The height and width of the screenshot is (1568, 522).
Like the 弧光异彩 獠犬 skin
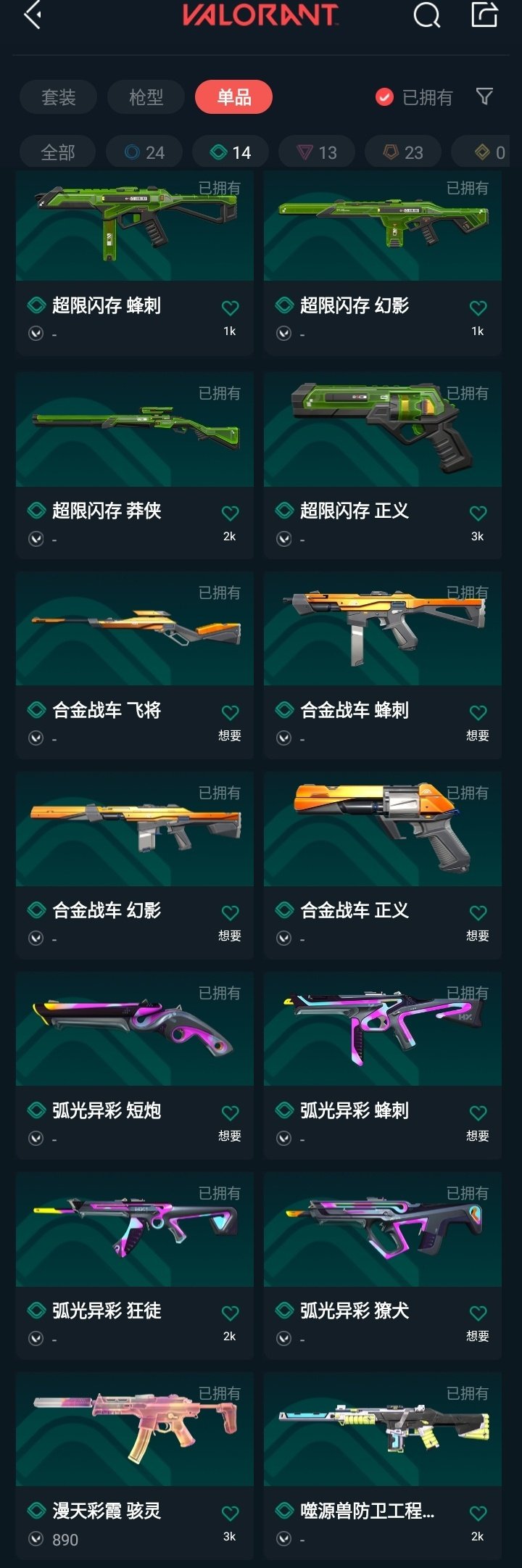coord(478,1313)
